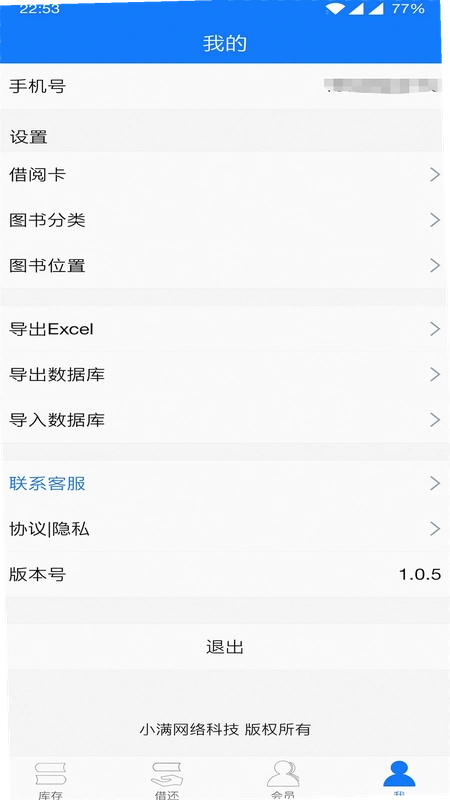Switch to the 库存 tab
The width and height of the screenshot is (450, 800).
tap(51, 779)
